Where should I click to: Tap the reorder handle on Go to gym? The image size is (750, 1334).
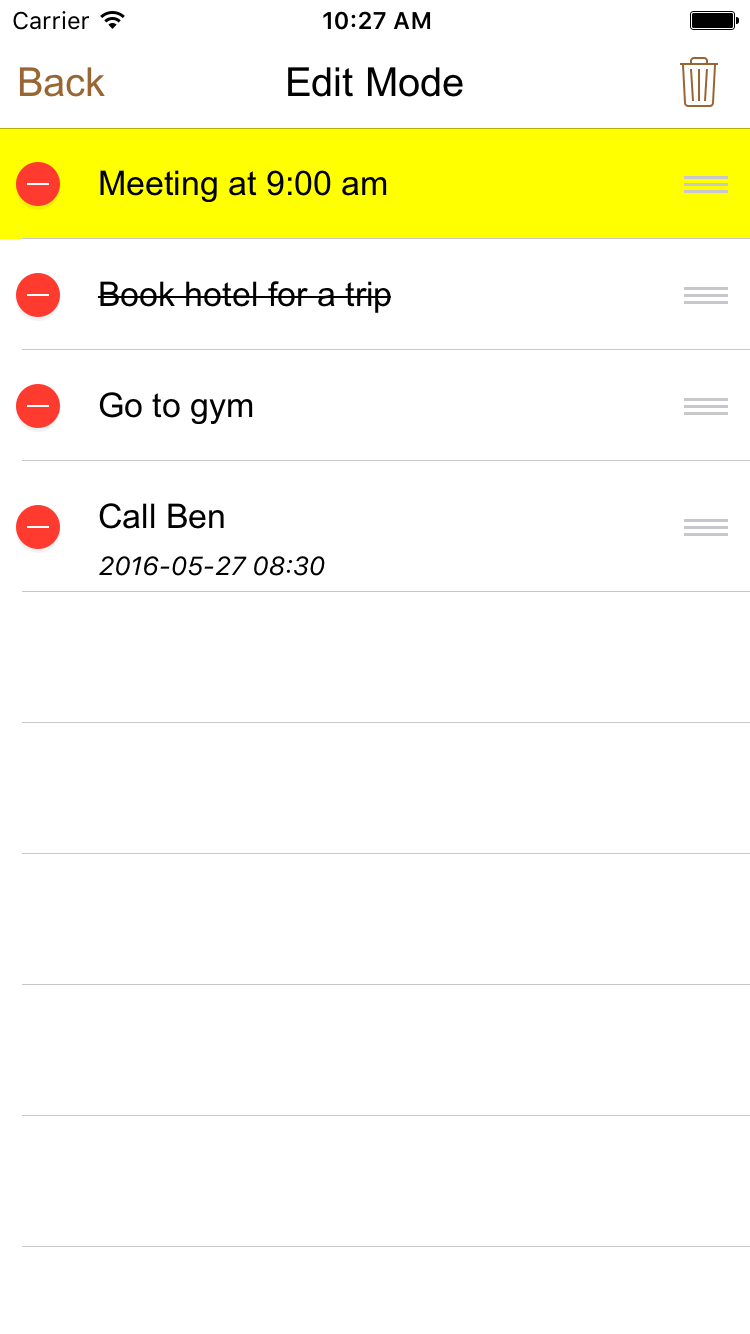coord(706,406)
